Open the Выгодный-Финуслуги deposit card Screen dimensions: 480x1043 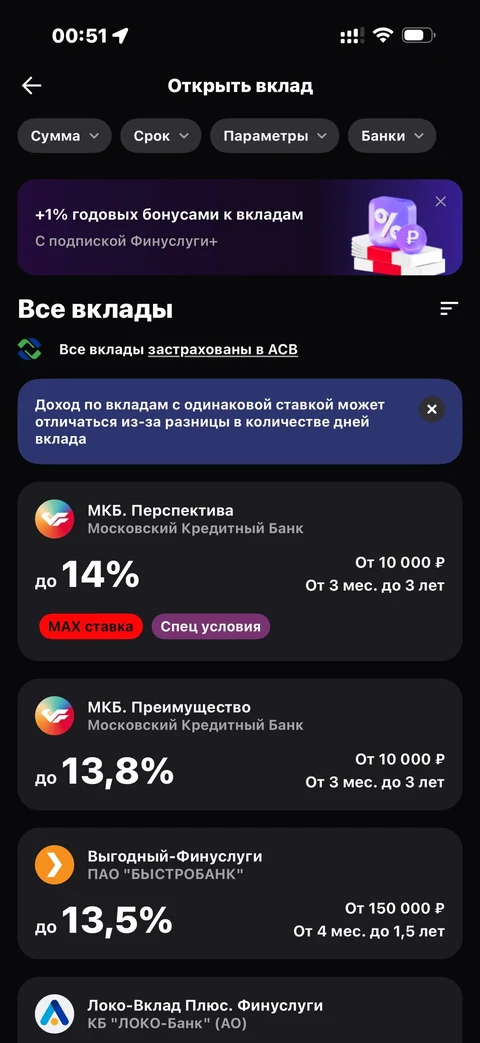pyautogui.click(x=240, y=893)
